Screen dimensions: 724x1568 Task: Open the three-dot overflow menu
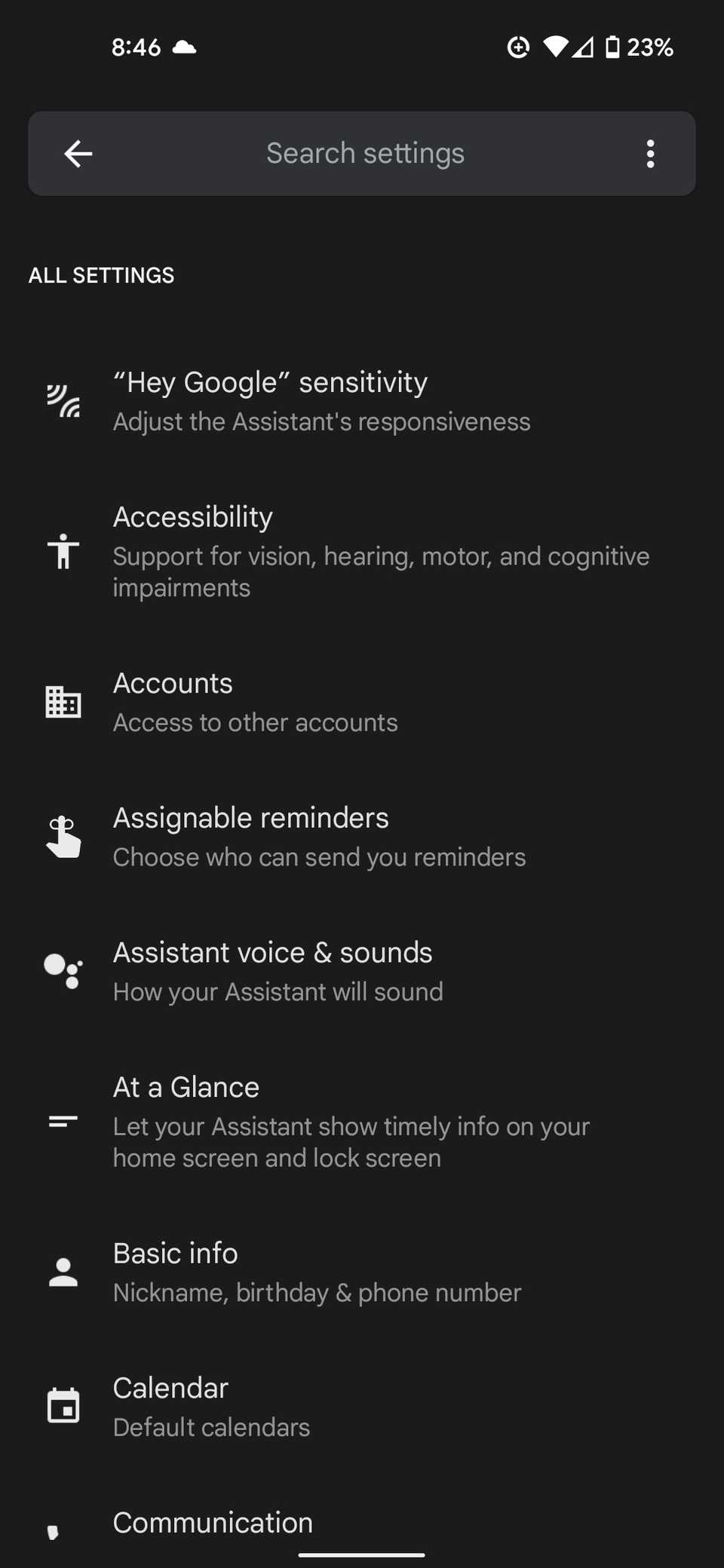point(650,153)
